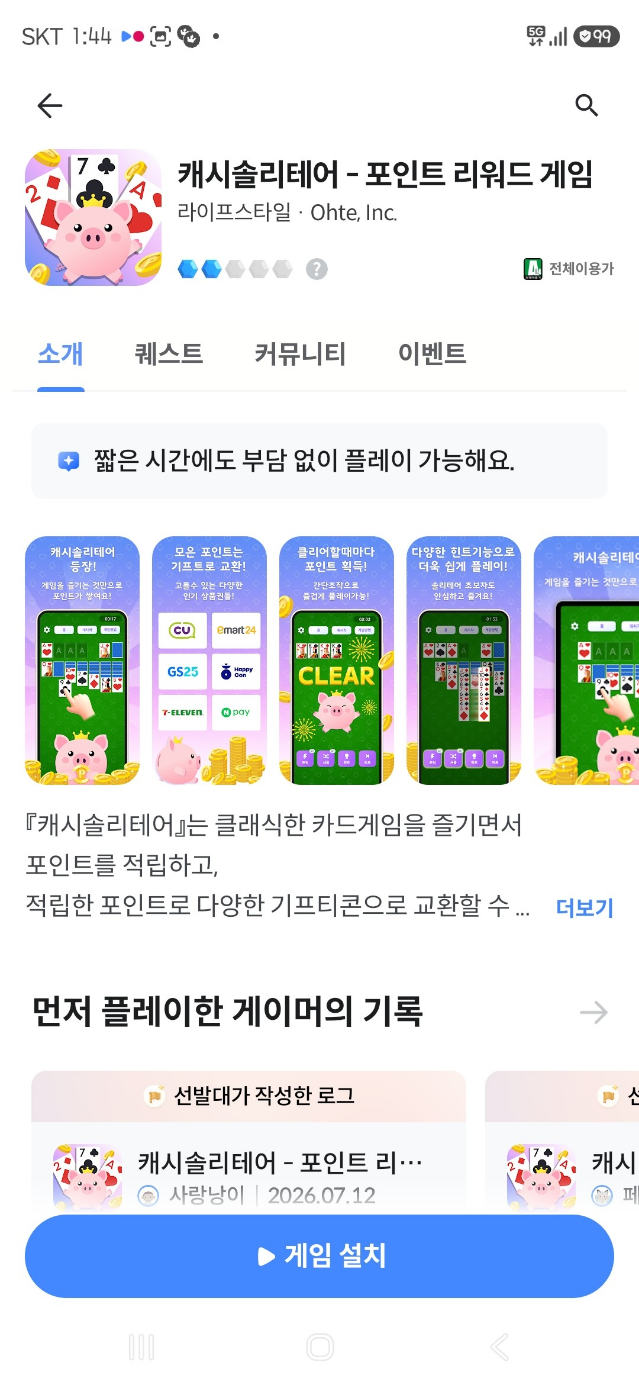Screen dimensions: 639x1385
Task: Tap the system home button
Action: coord(320,1347)
